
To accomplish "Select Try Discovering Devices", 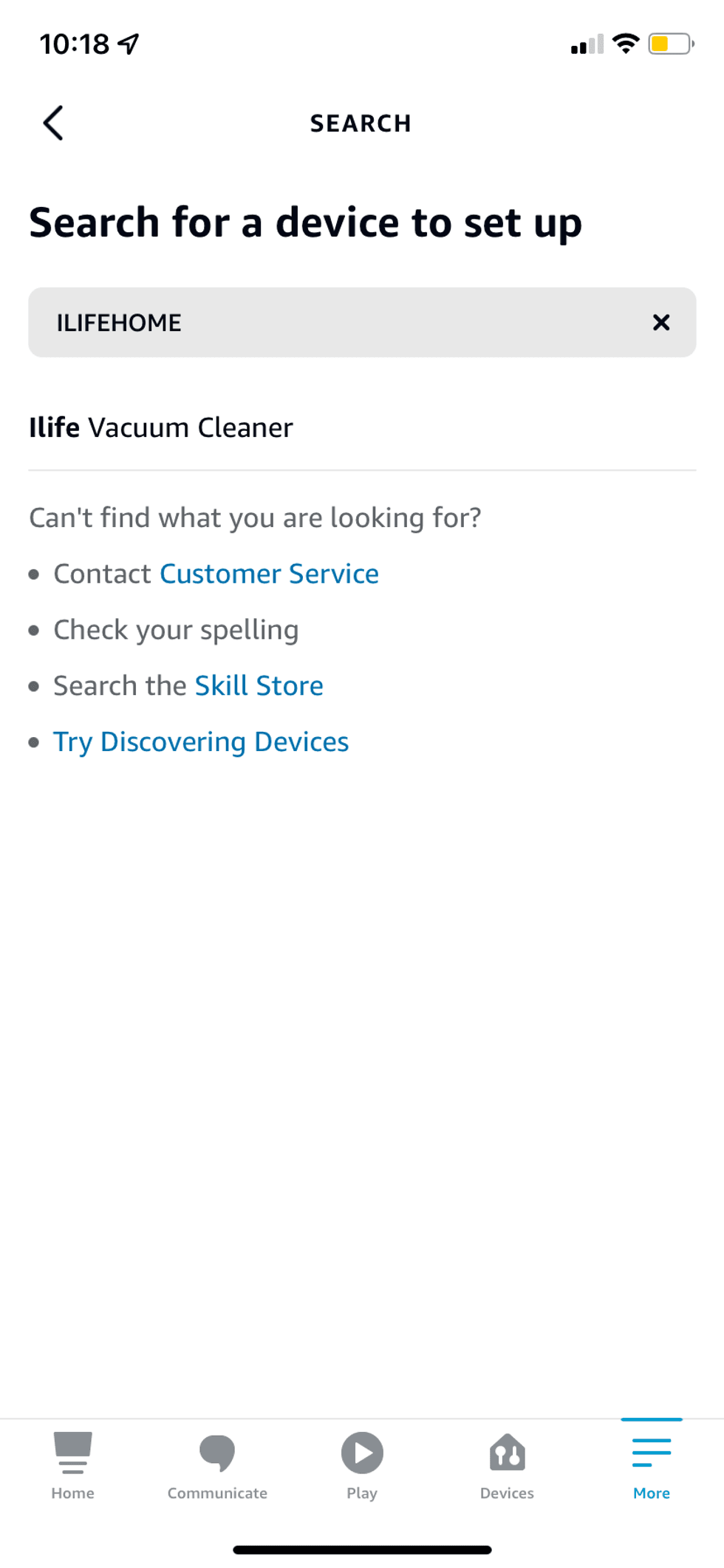I will [200, 741].
